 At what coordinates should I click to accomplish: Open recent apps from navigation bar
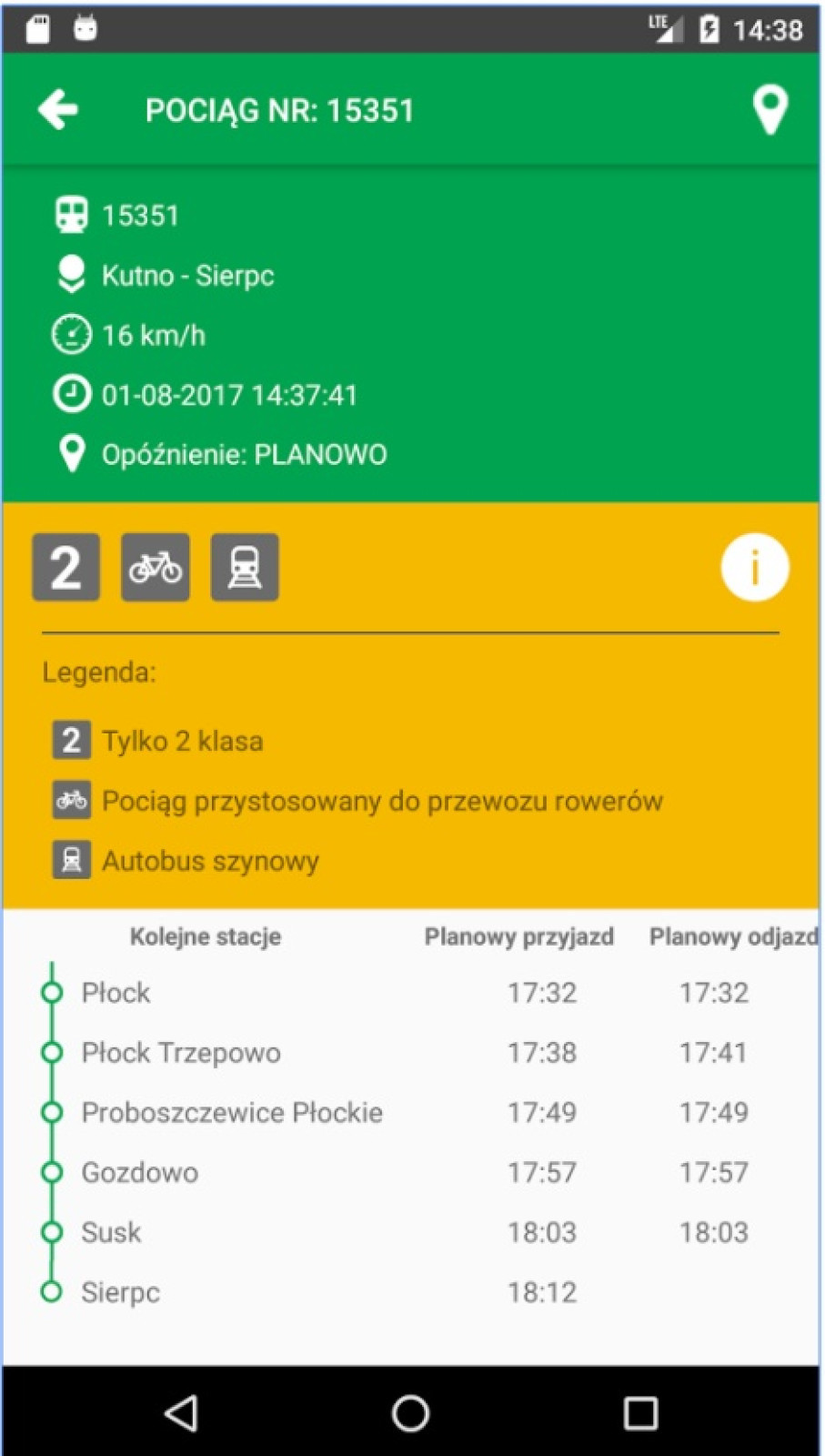click(x=640, y=1413)
